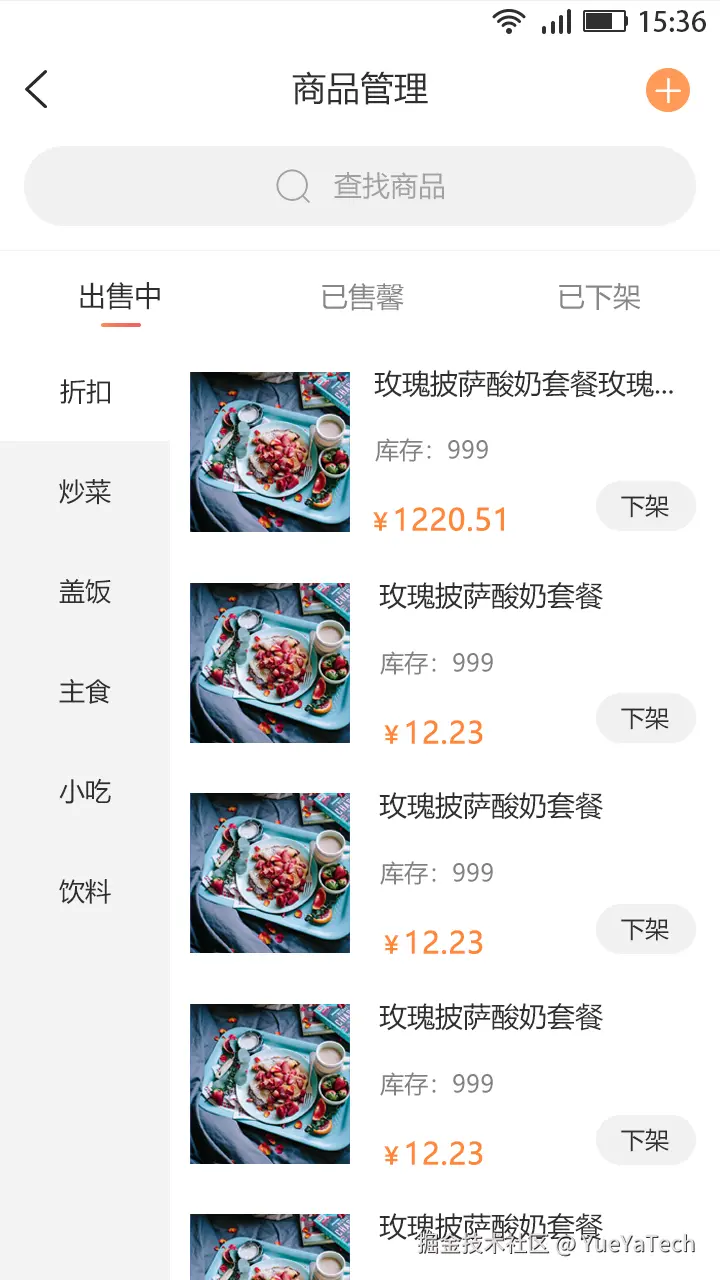720x1280 pixels.
Task: Tap the magnifier icon in the search bar
Action: click(292, 186)
